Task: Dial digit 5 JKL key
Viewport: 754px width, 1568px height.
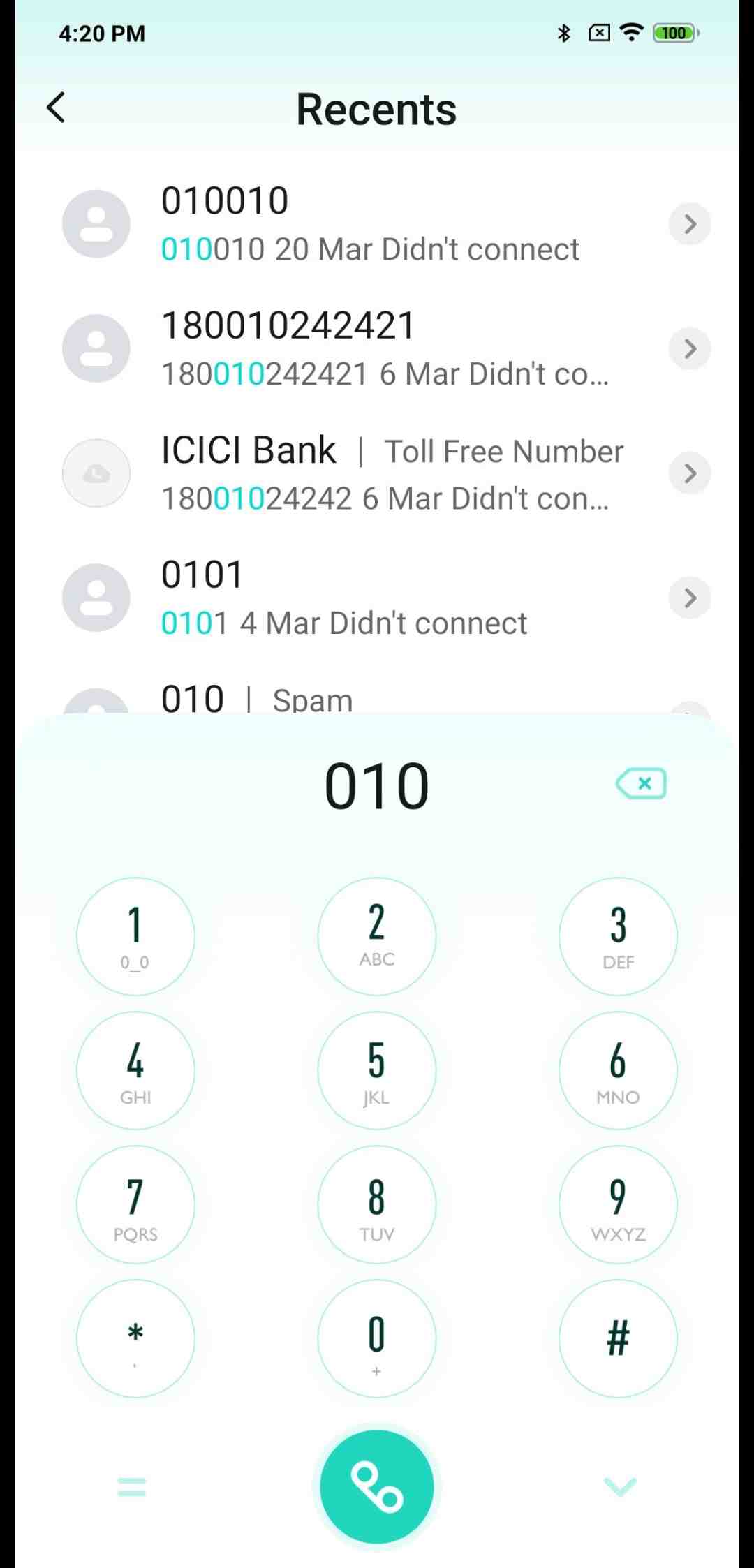Action: tap(377, 1070)
